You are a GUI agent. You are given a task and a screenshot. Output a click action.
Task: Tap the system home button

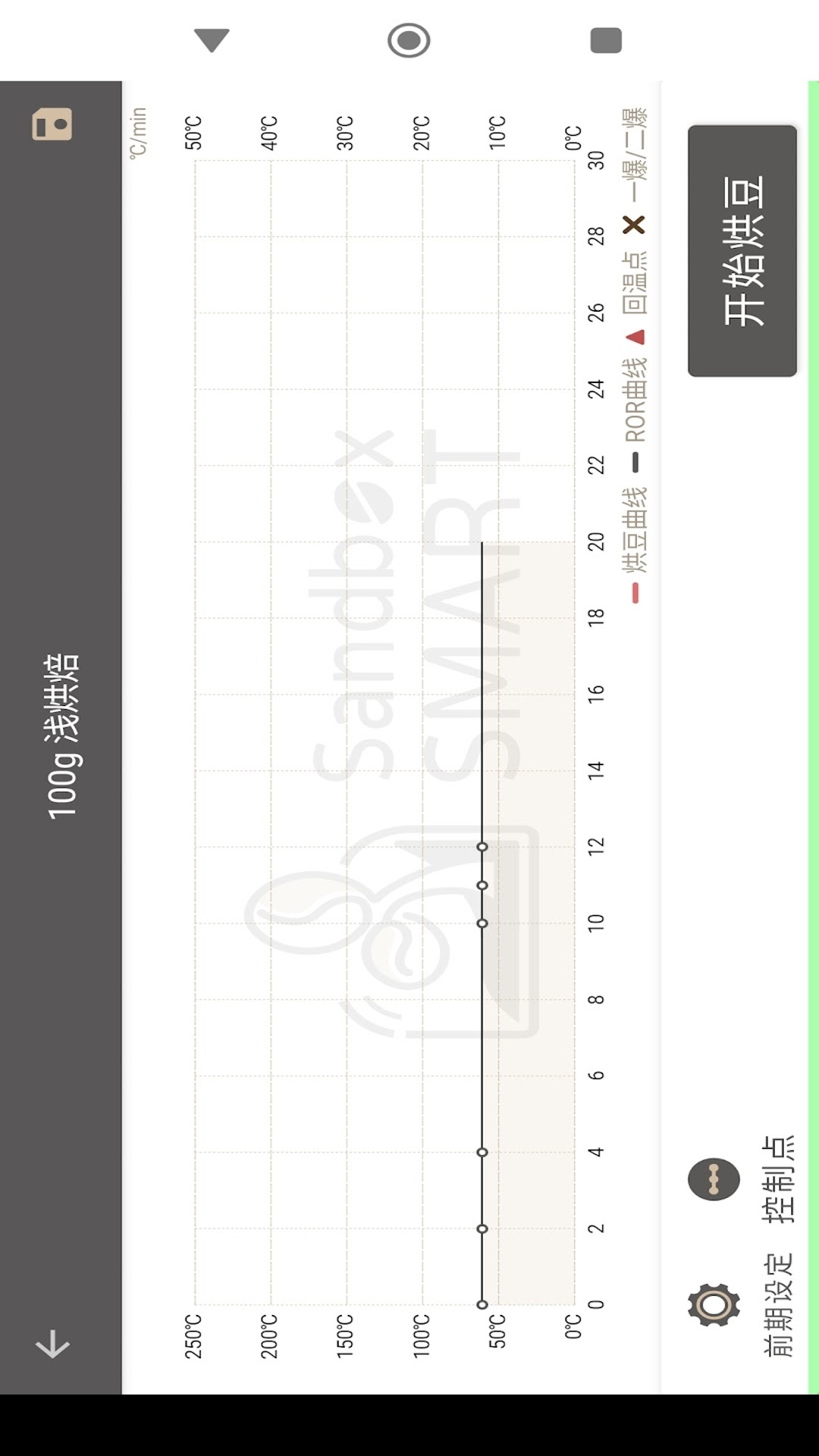[x=409, y=40]
